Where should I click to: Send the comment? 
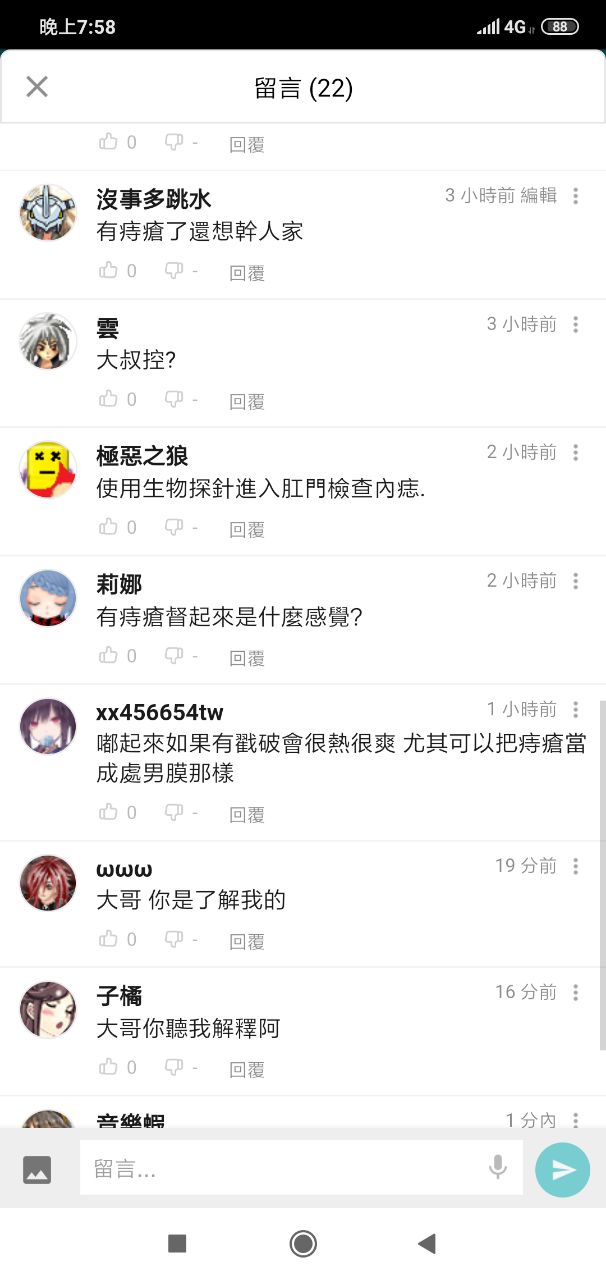(x=563, y=1169)
